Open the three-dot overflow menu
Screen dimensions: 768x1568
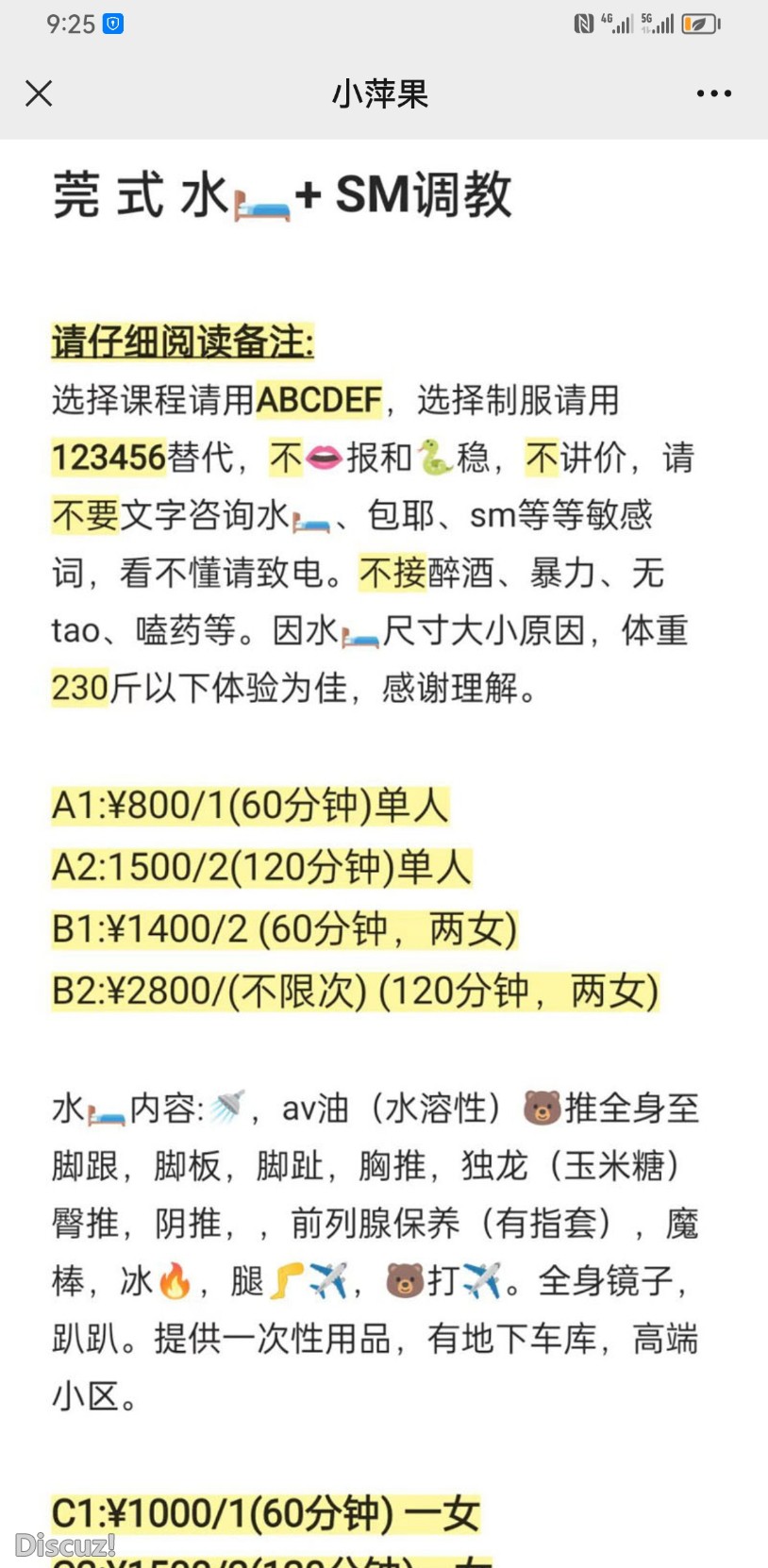coord(713,93)
